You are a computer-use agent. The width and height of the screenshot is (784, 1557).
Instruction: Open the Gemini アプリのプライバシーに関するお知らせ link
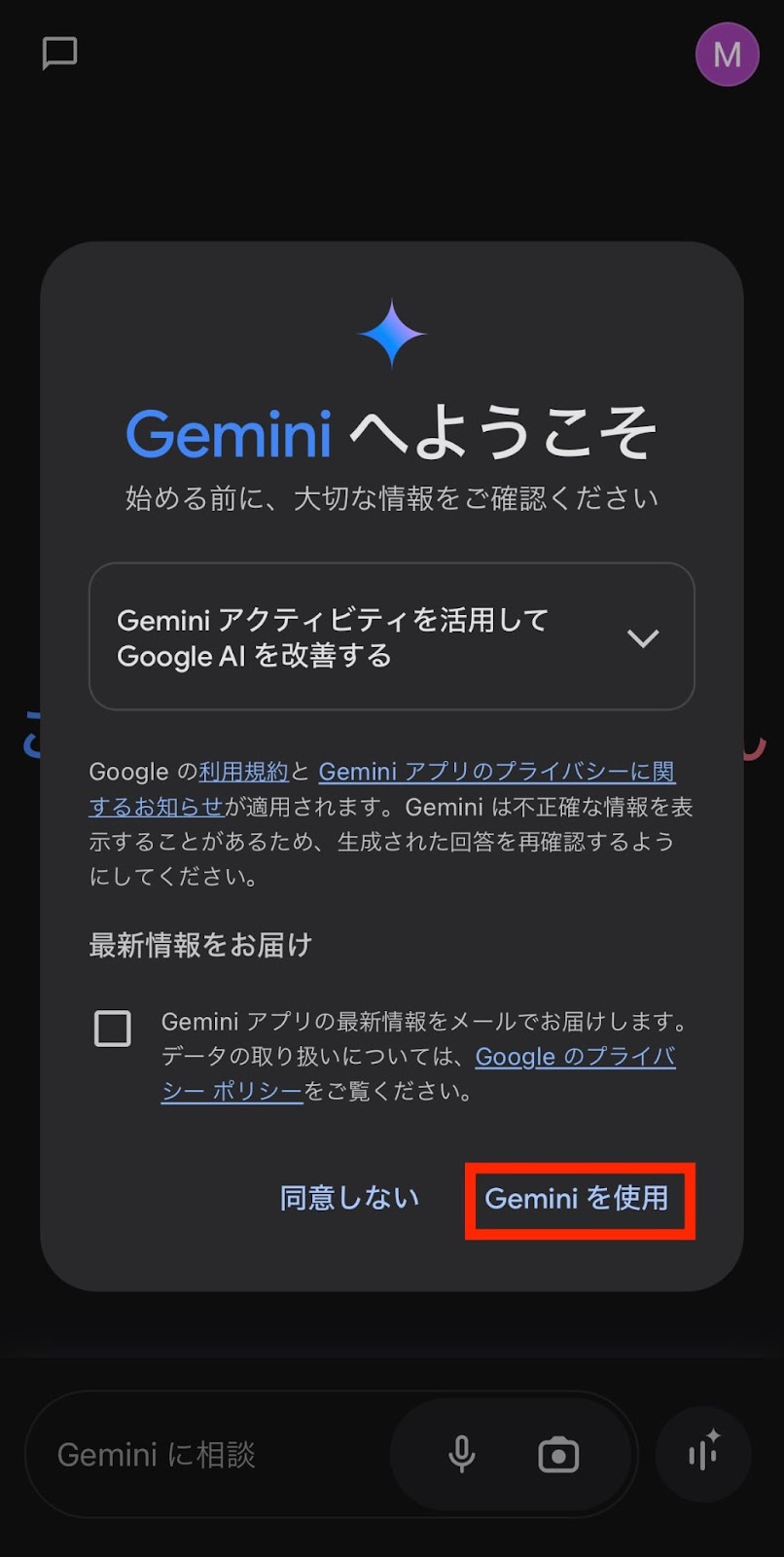click(382, 789)
